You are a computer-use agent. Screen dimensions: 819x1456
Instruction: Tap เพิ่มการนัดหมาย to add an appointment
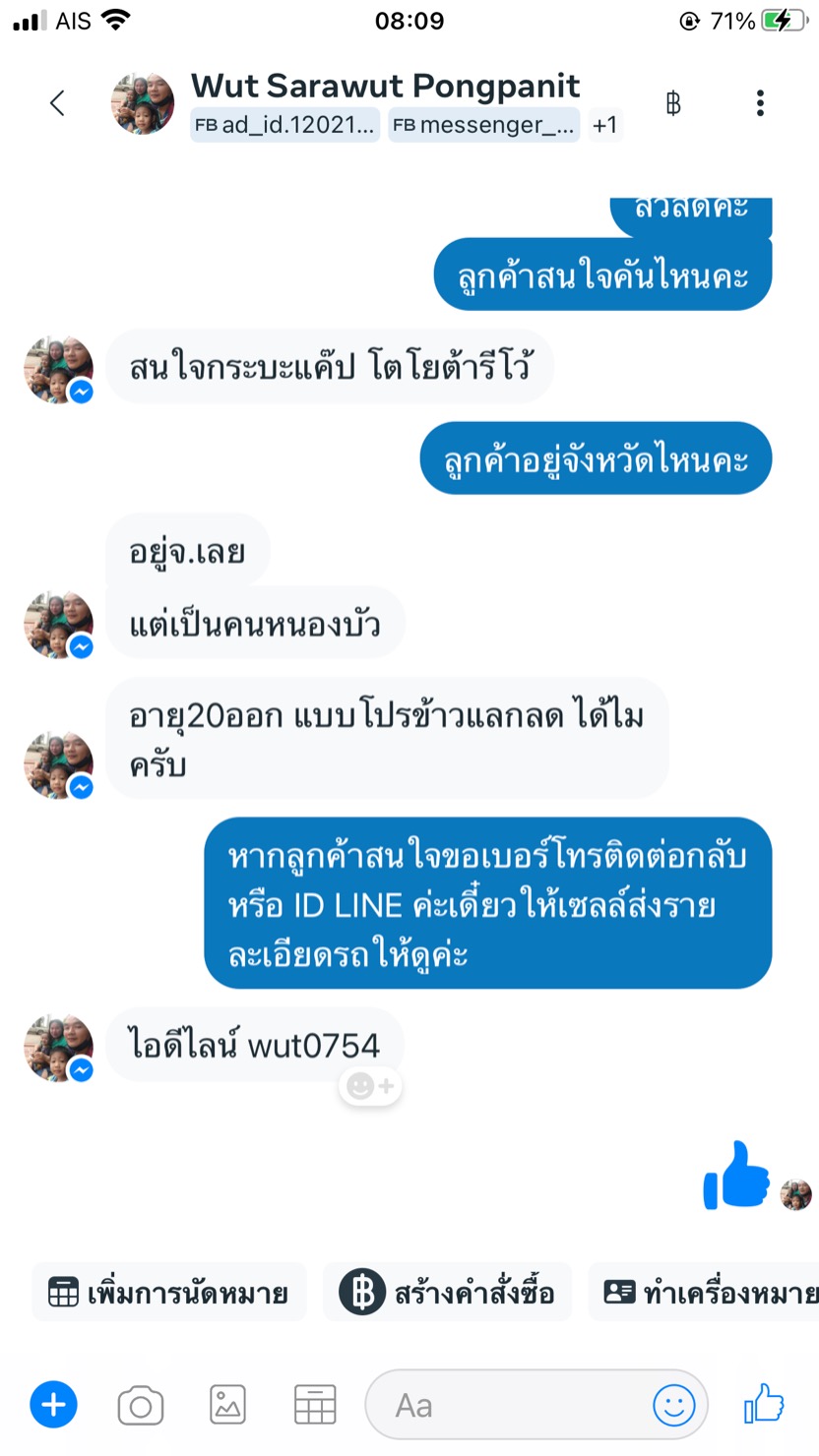[169, 1292]
